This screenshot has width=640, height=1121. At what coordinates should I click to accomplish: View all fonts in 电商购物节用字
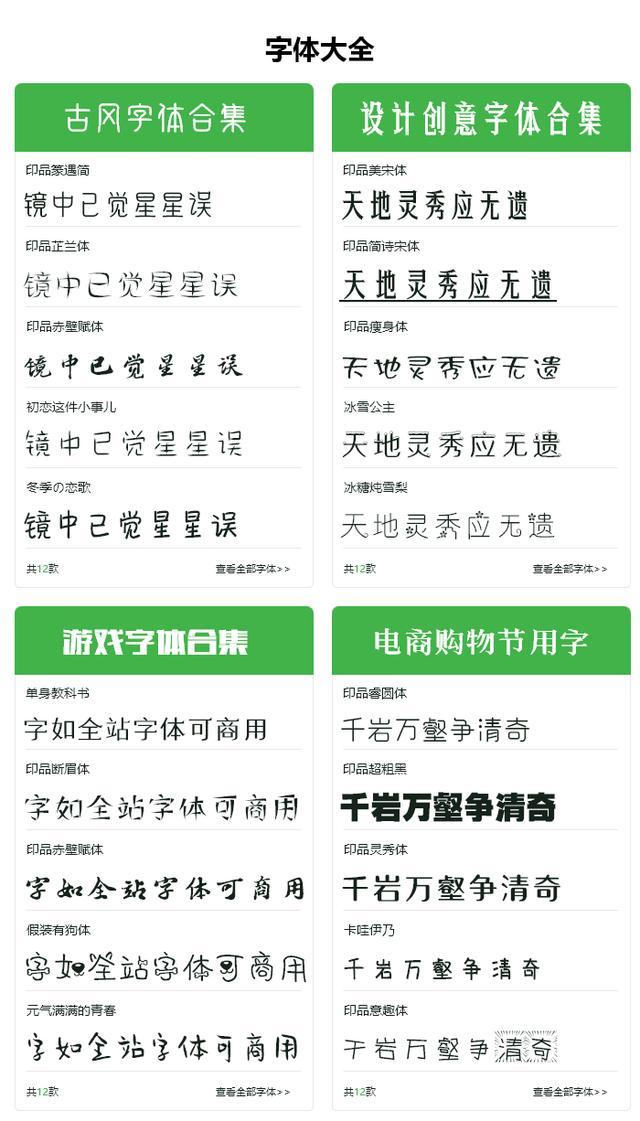coord(569,1092)
